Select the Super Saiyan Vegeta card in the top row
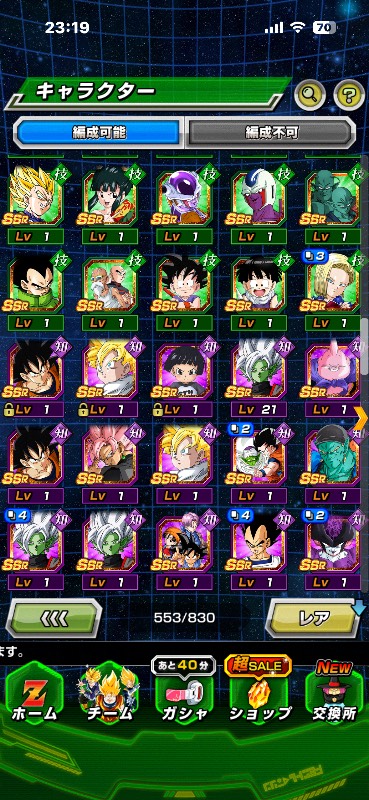 pos(35,205)
